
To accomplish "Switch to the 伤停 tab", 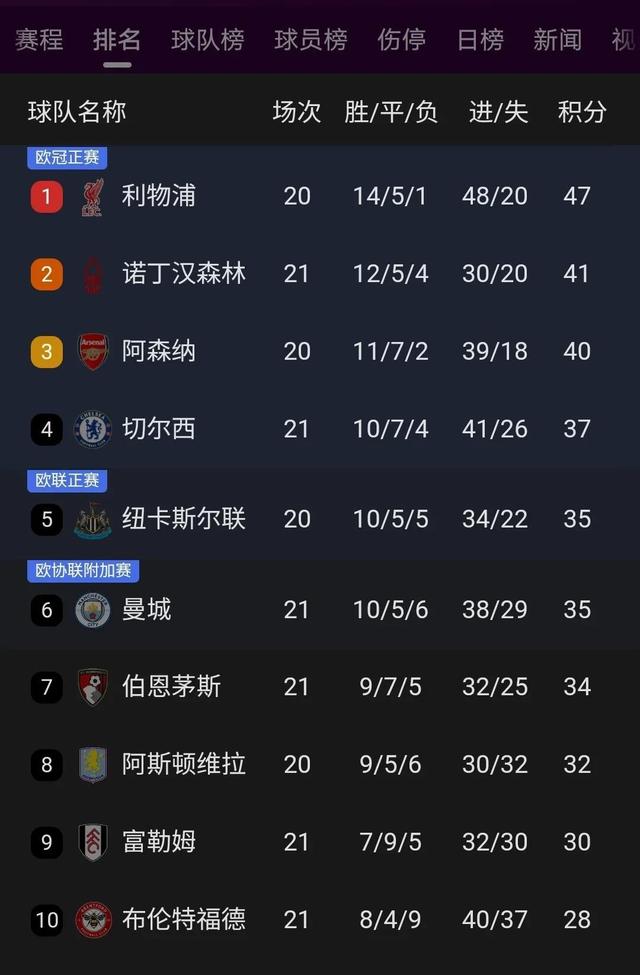I will pos(401,40).
